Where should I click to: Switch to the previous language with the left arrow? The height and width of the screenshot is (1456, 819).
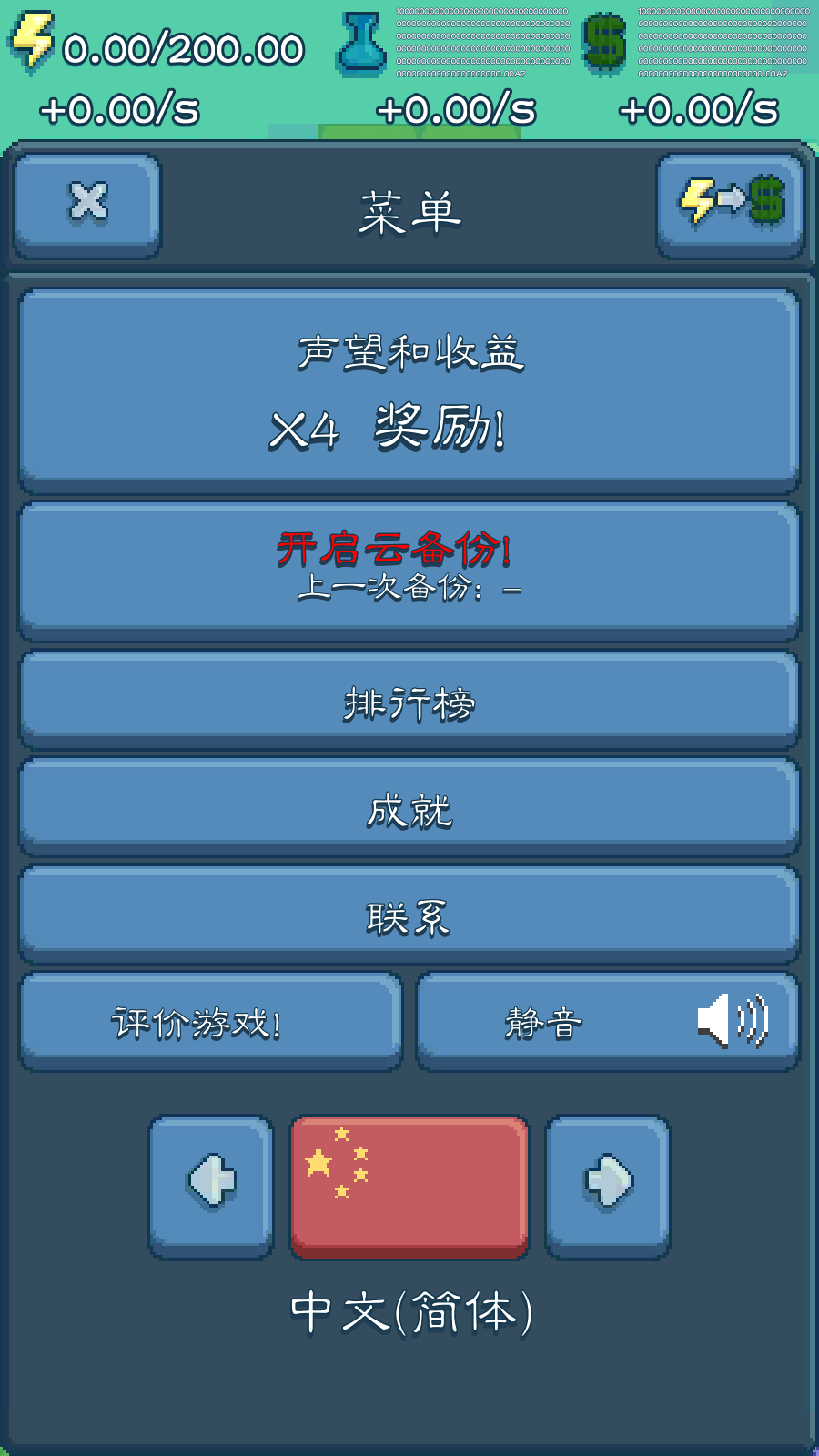[211, 1185]
